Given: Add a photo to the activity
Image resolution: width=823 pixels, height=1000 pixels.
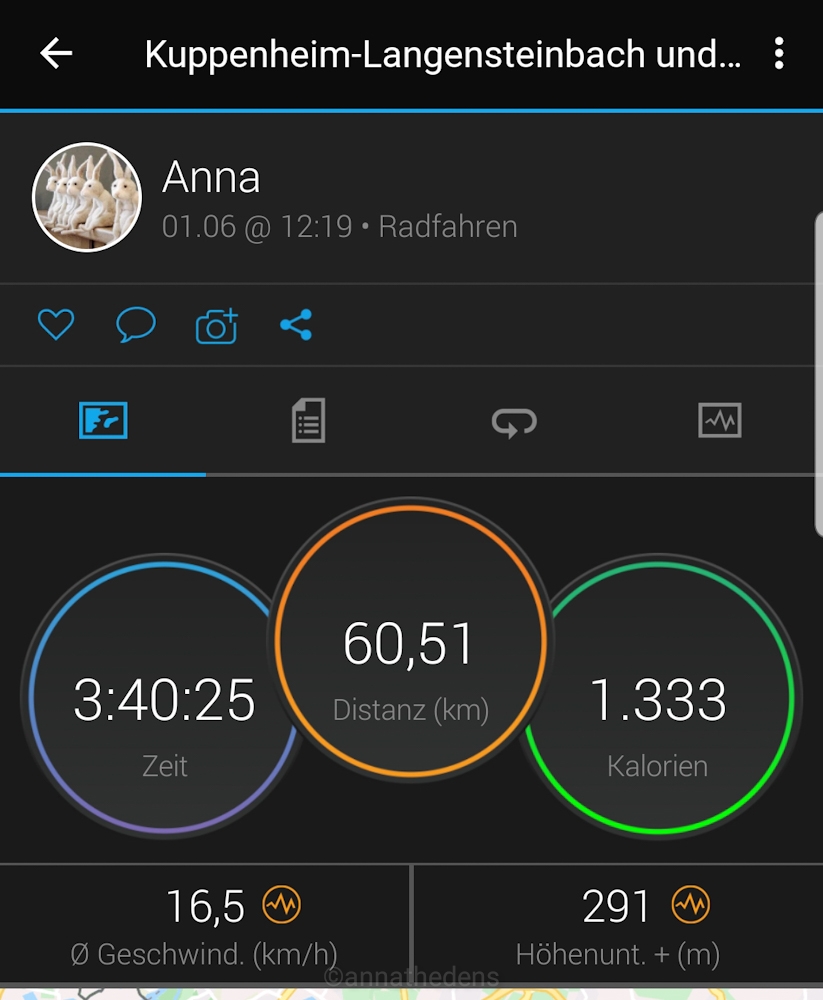Looking at the screenshot, I should (216, 326).
